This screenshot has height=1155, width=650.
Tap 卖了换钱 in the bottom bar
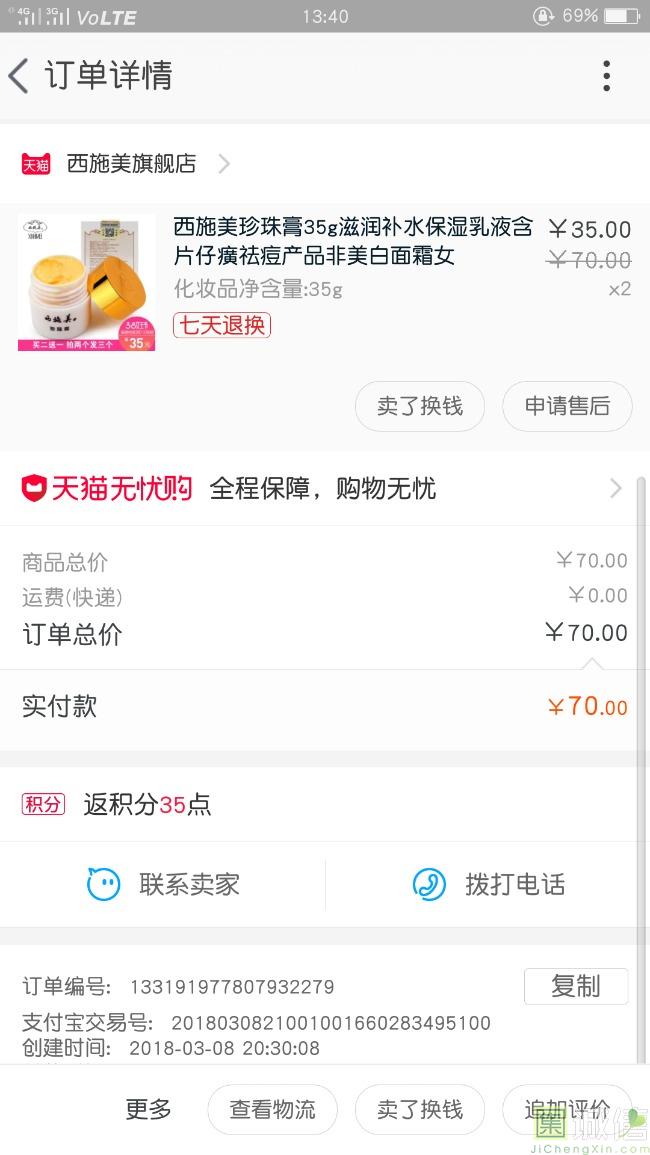[420, 1109]
